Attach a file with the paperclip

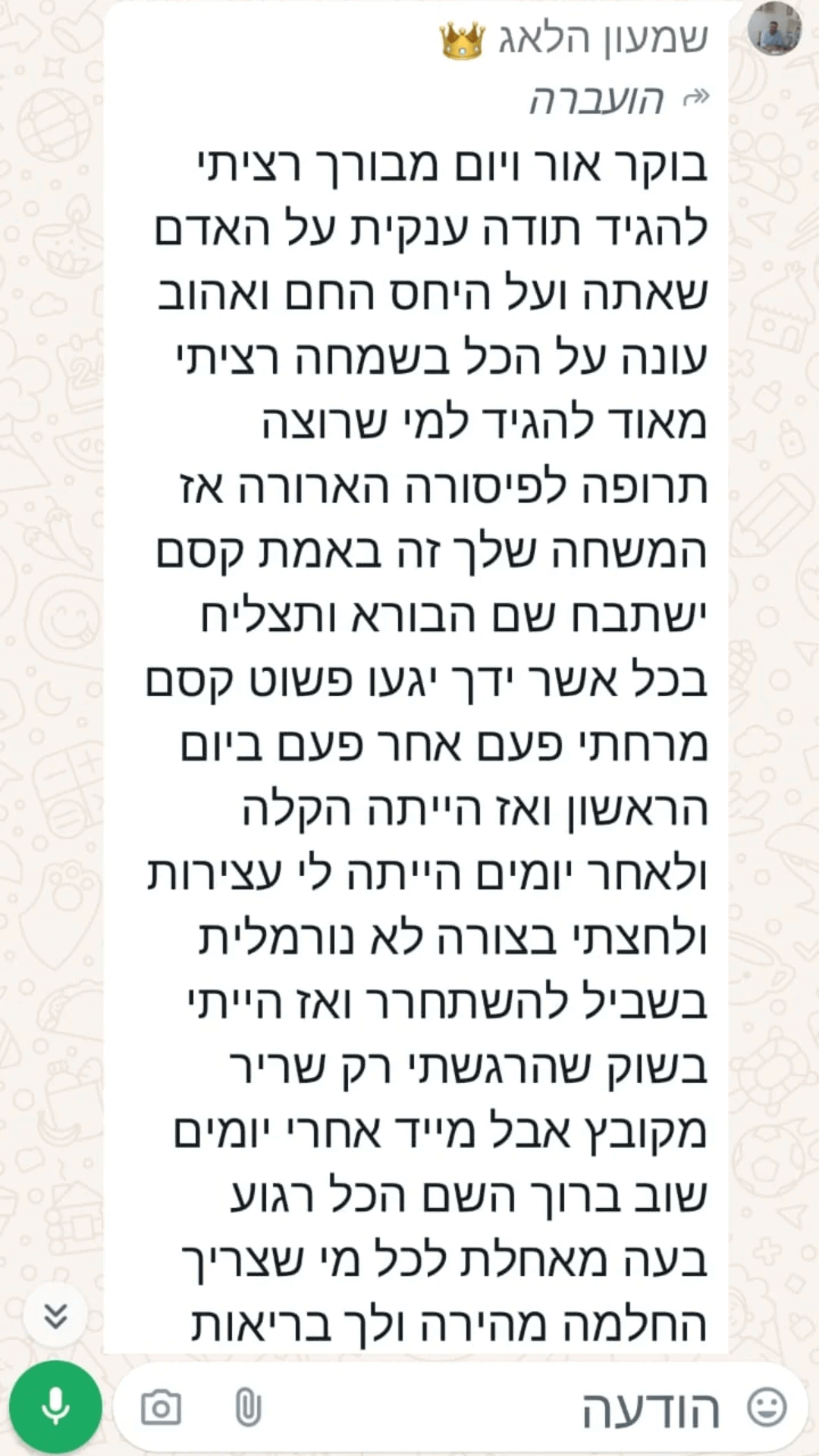click(x=248, y=1408)
